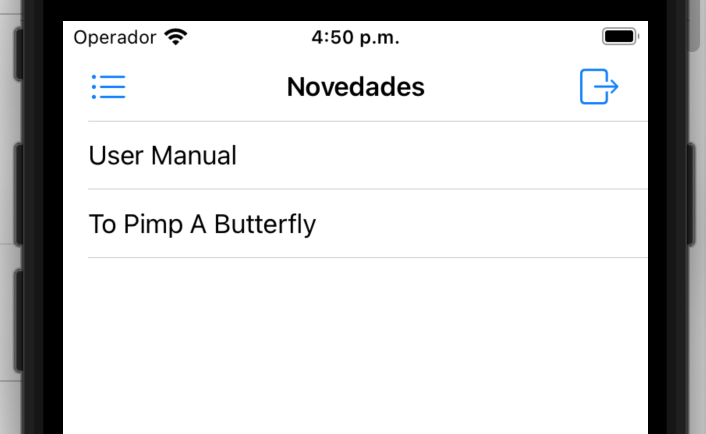Tap the logout icon
706x434 pixels.
(599, 87)
